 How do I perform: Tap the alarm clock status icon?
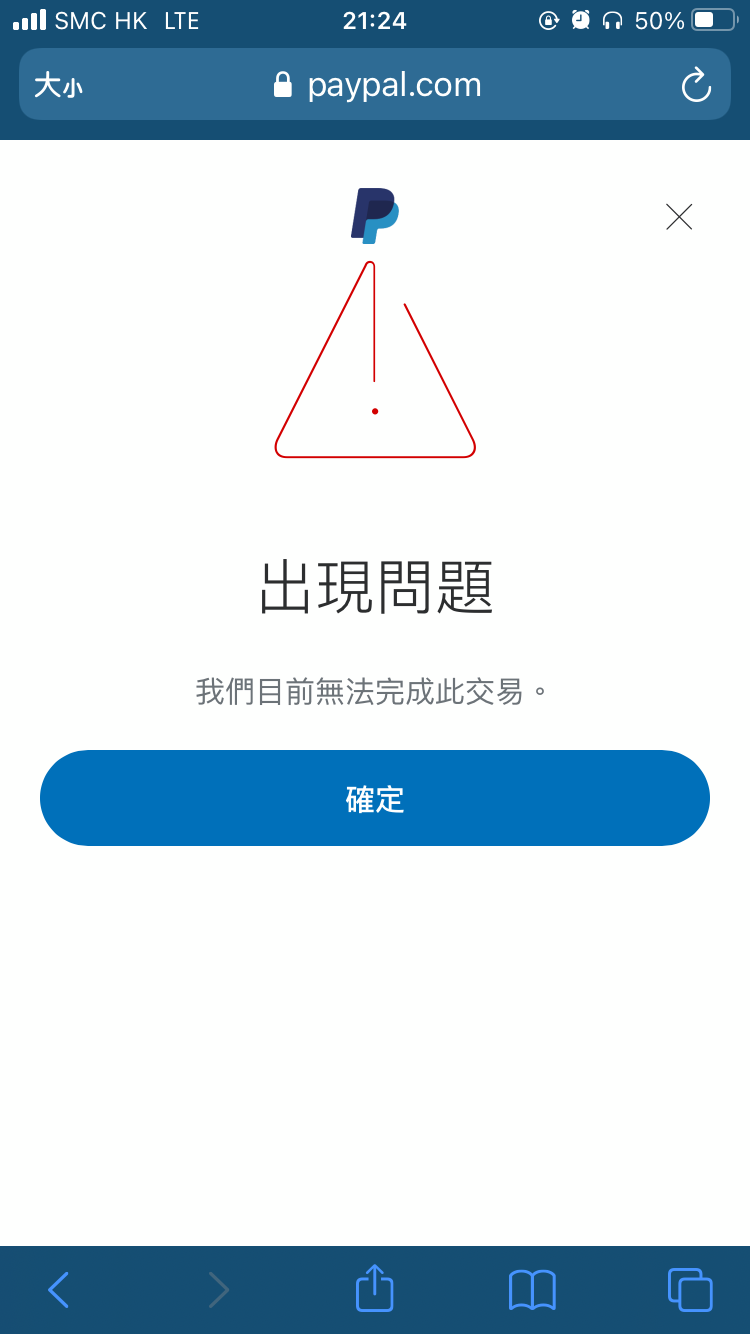coord(581,20)
